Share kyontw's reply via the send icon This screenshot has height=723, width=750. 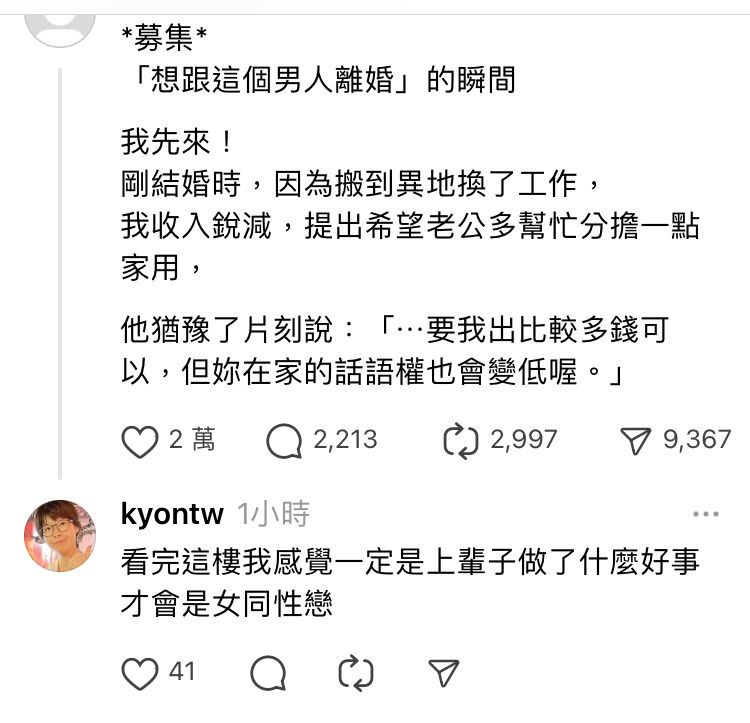click(x=442, y=673)
